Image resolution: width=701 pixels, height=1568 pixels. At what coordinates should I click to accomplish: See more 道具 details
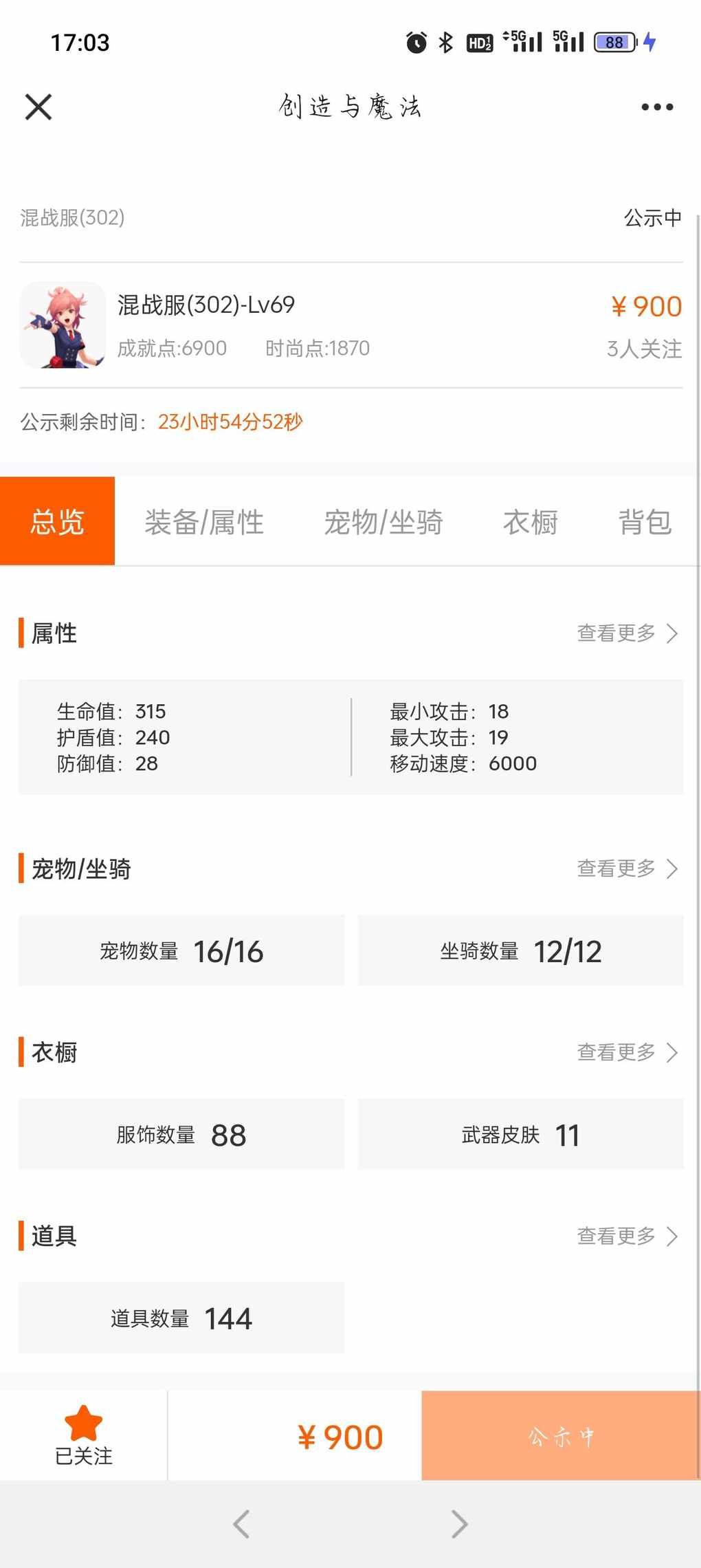[627, 1236]
